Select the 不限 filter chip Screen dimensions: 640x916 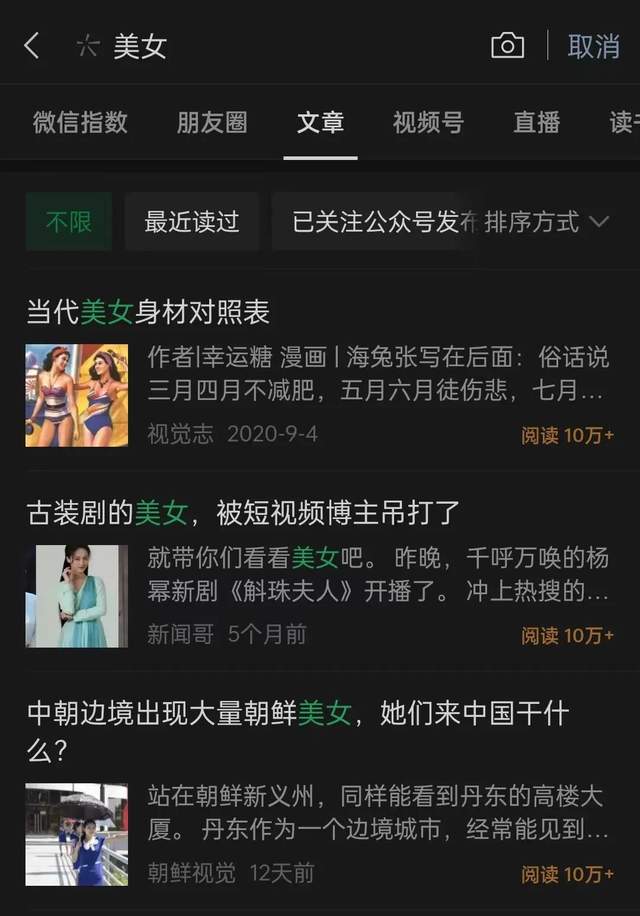[68, 222]
